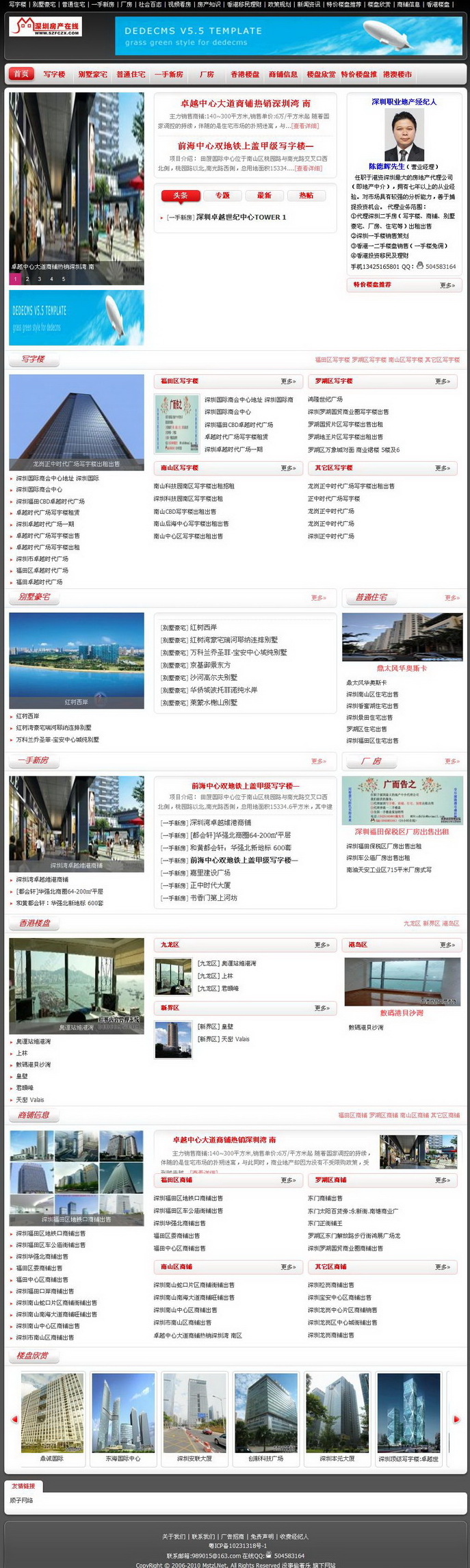The height and width of the screenshot is (1568, 470).
Task: Jump to slide 3 in the image carousel
Action: click(x=39, y=279)
